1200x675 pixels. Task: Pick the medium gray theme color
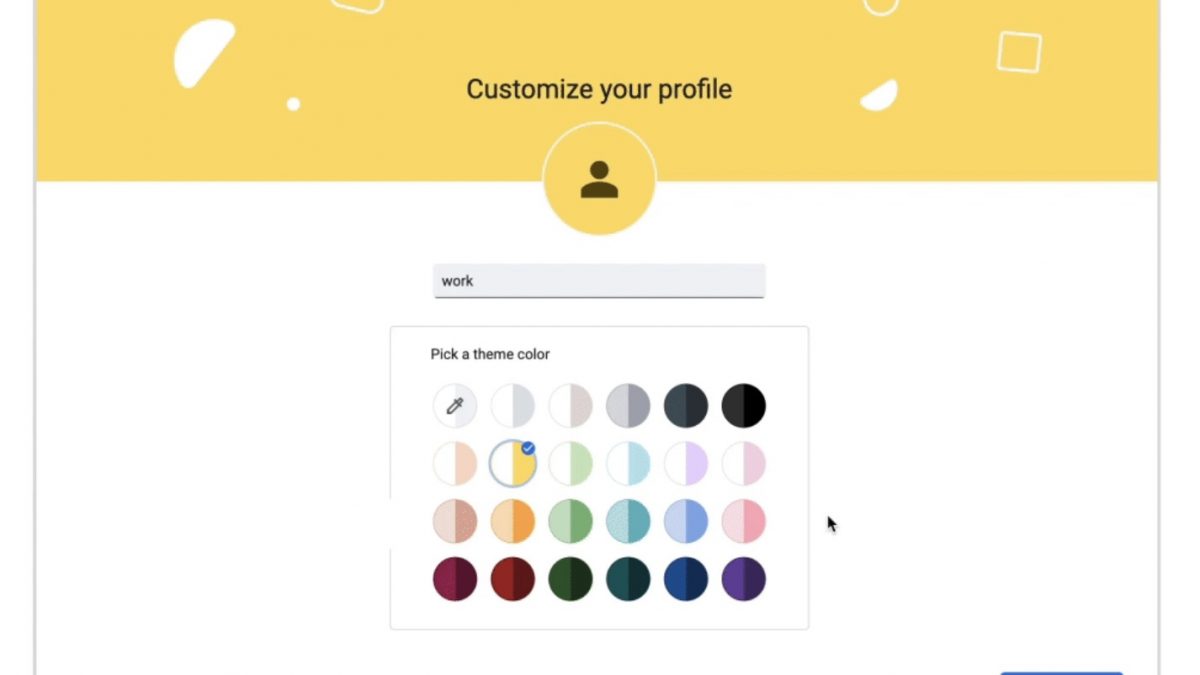(628, 406)
